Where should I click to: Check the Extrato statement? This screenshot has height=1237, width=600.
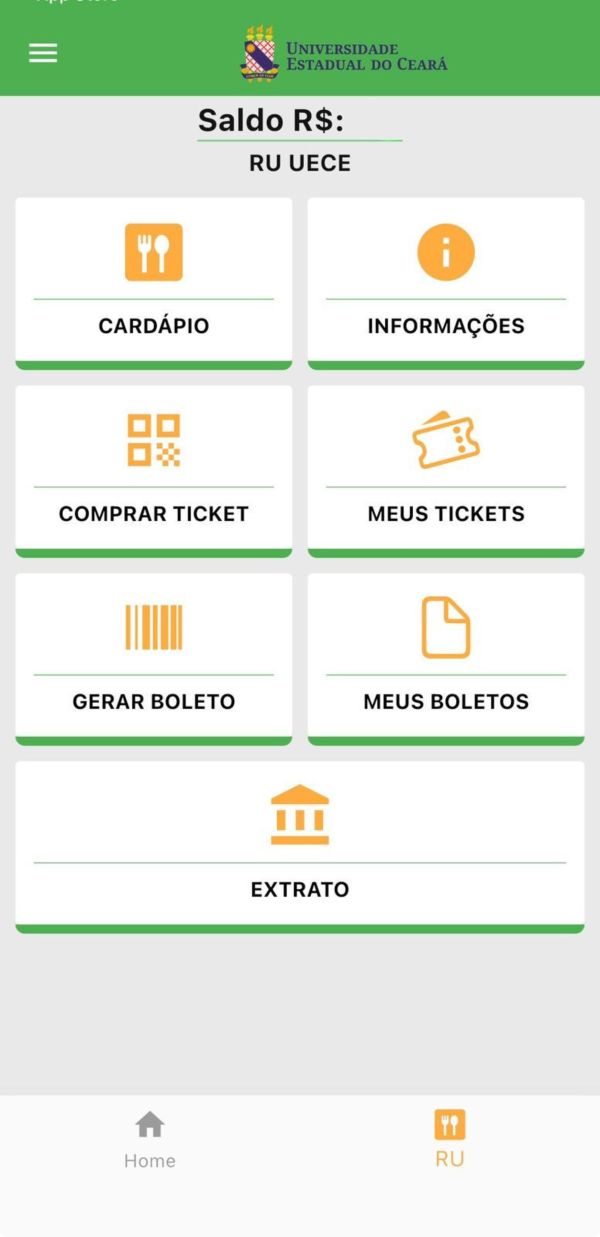[300, 847]
